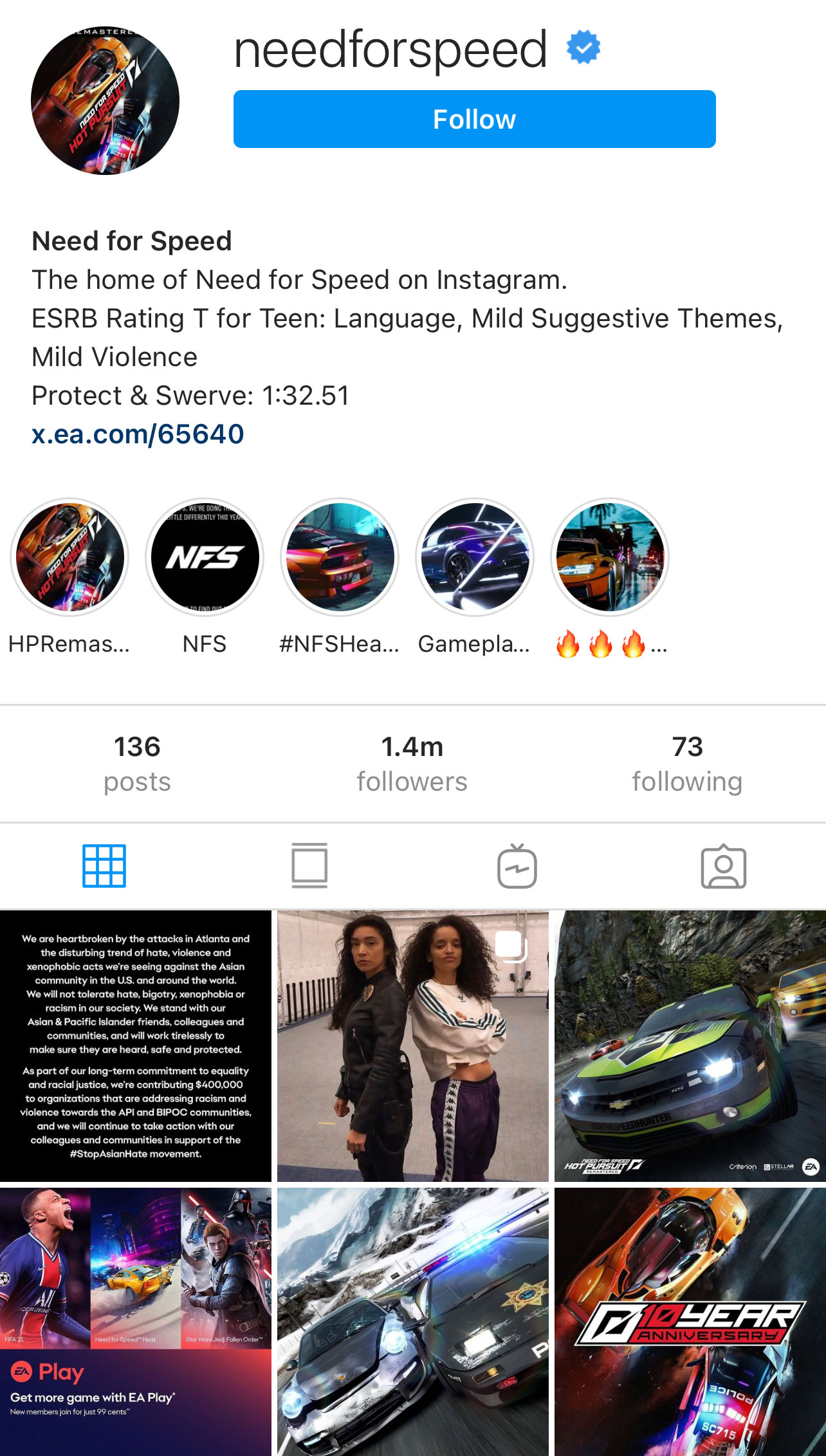Open the #StopAsianHate statement post
The height and width of the screenshot is (1456, 826).
[x=135, y=1046]
